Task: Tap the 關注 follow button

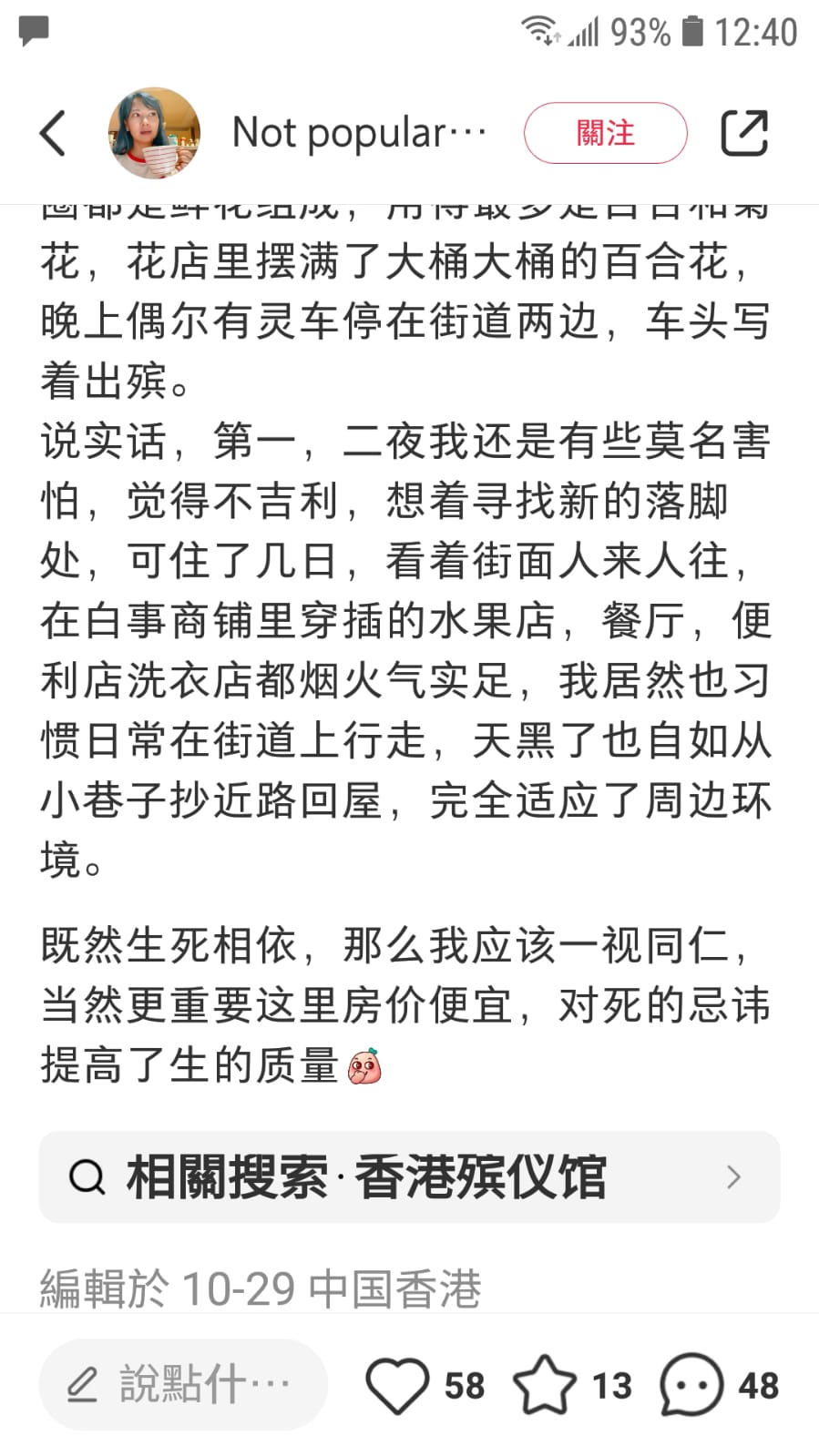Action: click(605, 133)
